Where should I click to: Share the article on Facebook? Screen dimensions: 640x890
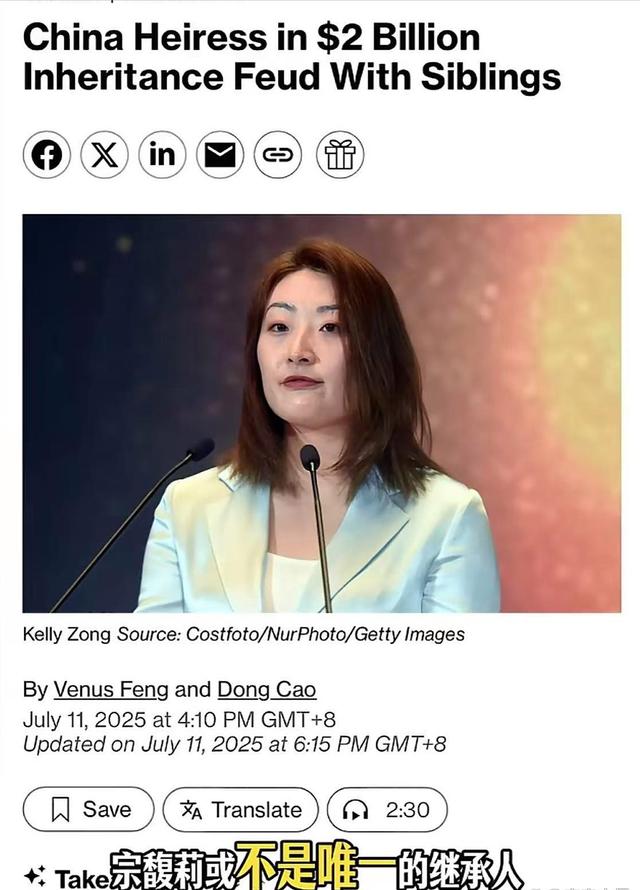pyautogui.click(x=47, y=154)
